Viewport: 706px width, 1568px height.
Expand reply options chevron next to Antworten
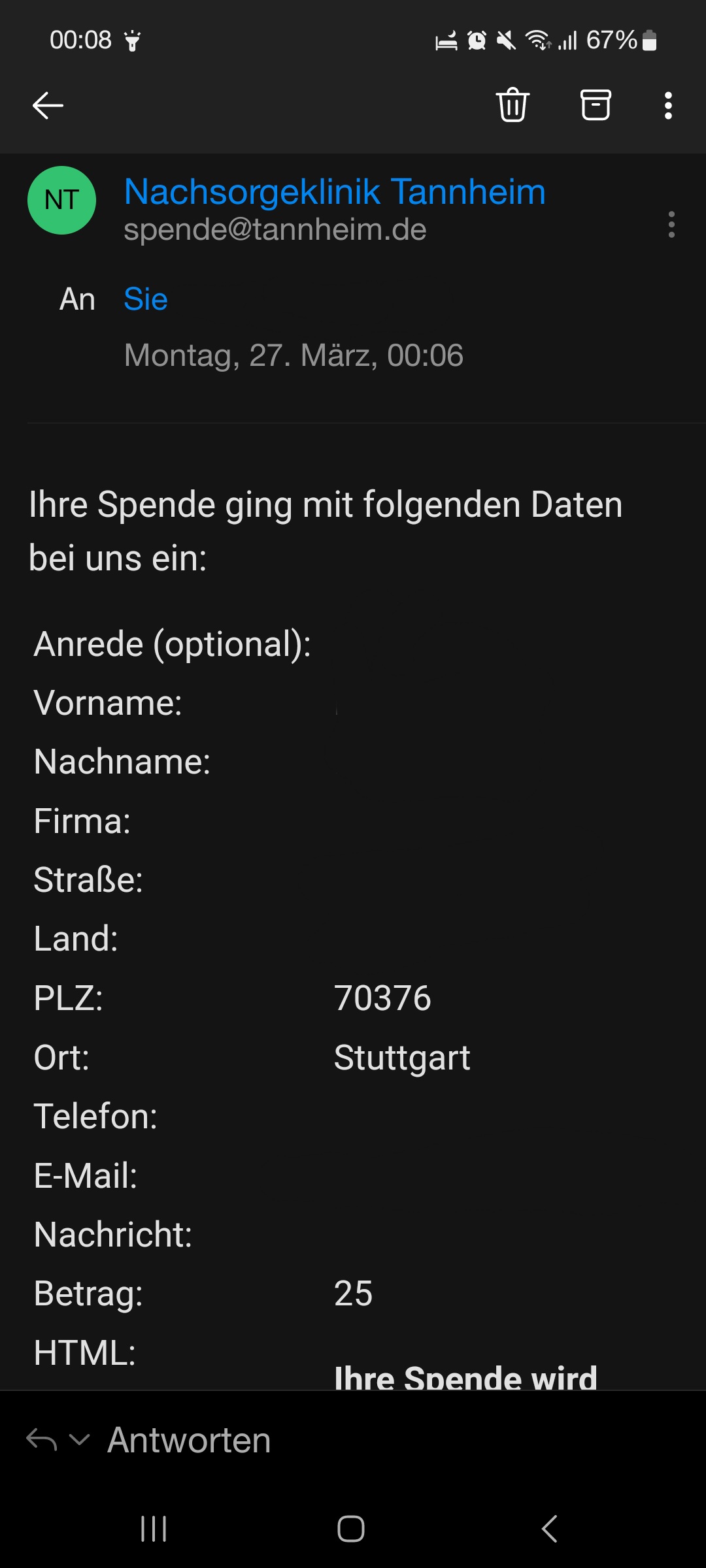pyautogui.click(x=79, y=1439)
